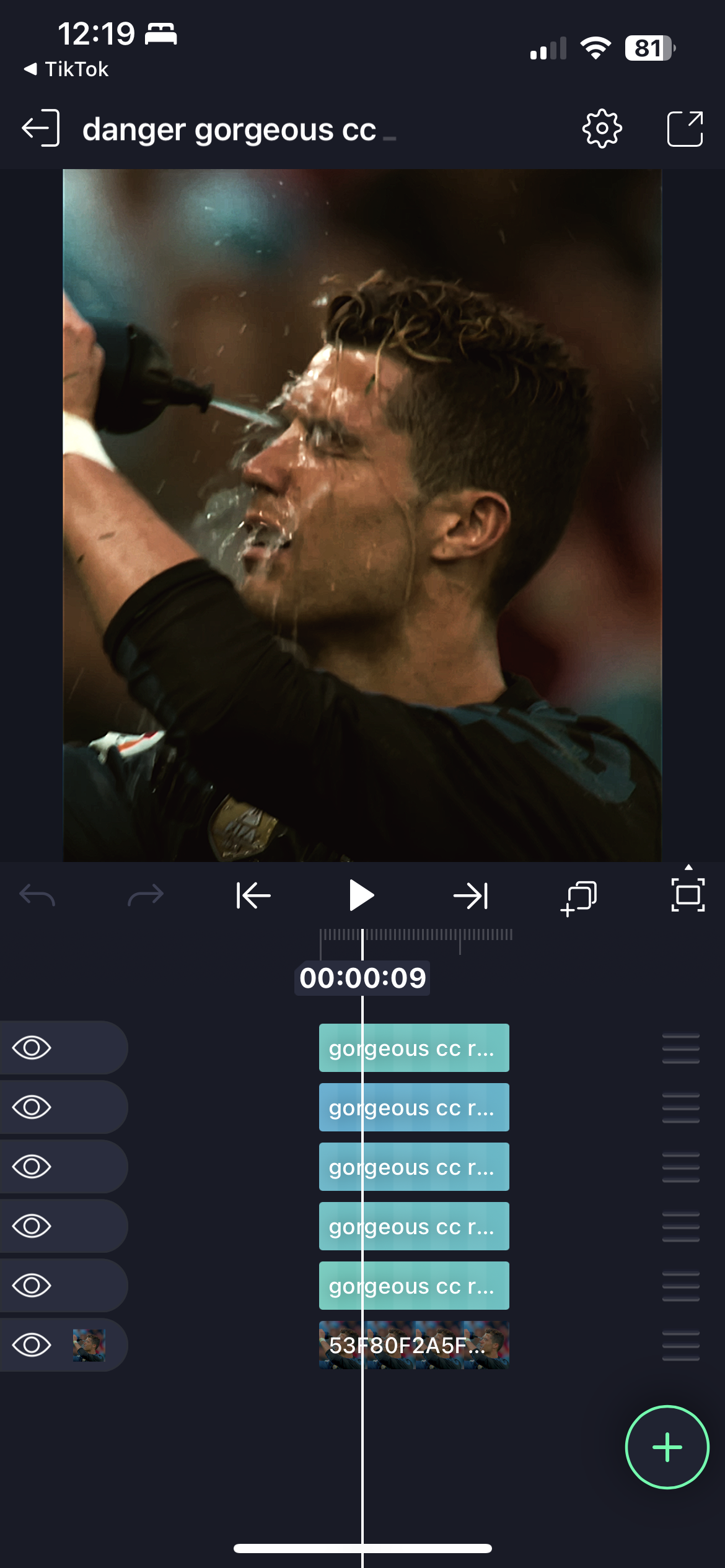The image size is (725, 1568).
Task: Open project settings gear
Action: [x=601, y=129]
